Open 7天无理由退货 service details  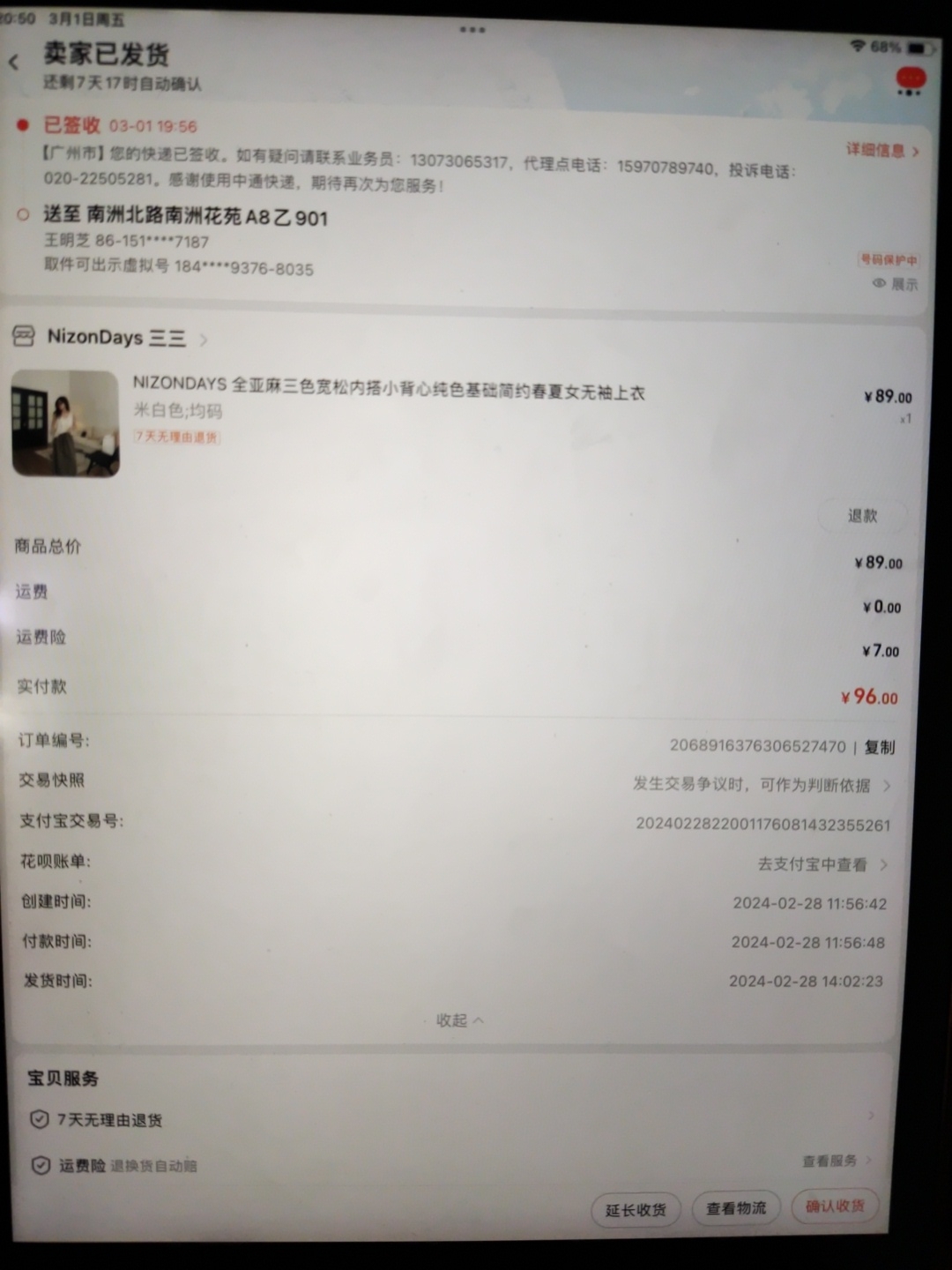tap(109, 1120)
